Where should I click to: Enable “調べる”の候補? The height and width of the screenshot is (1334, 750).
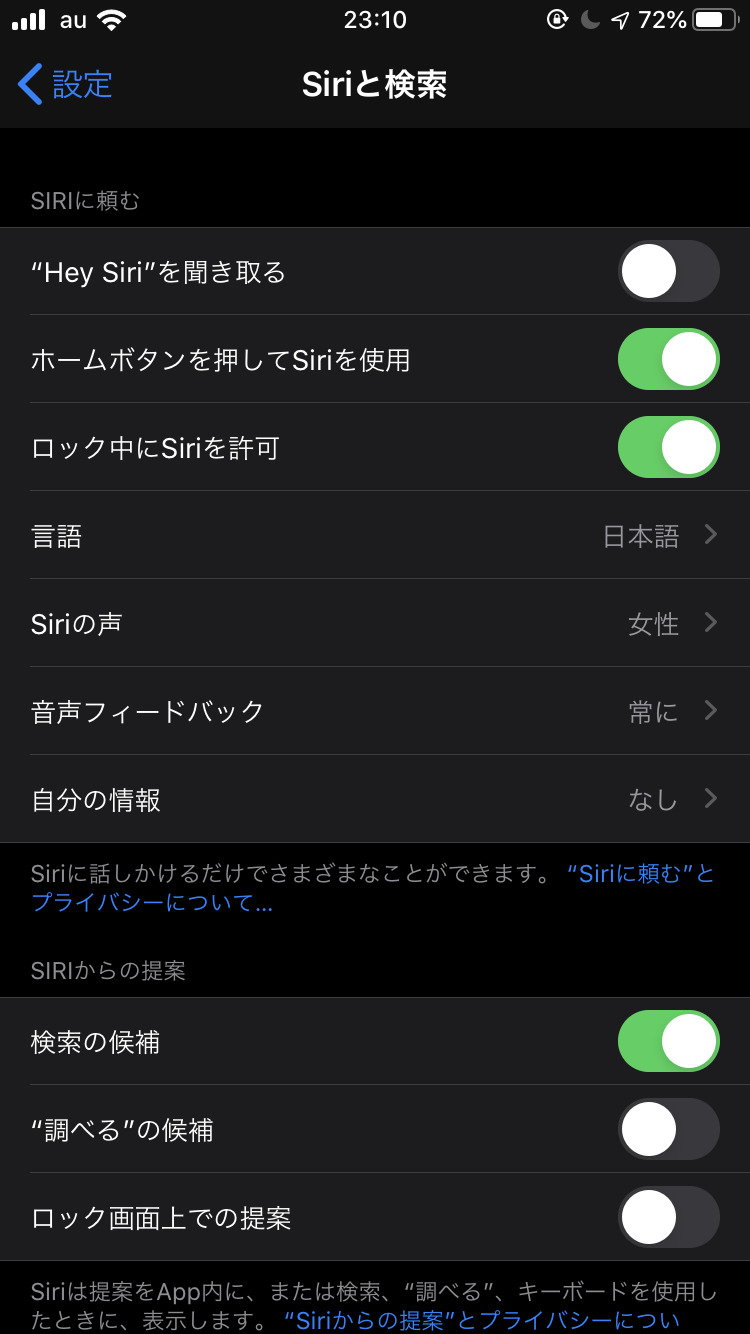point(668,1129)
